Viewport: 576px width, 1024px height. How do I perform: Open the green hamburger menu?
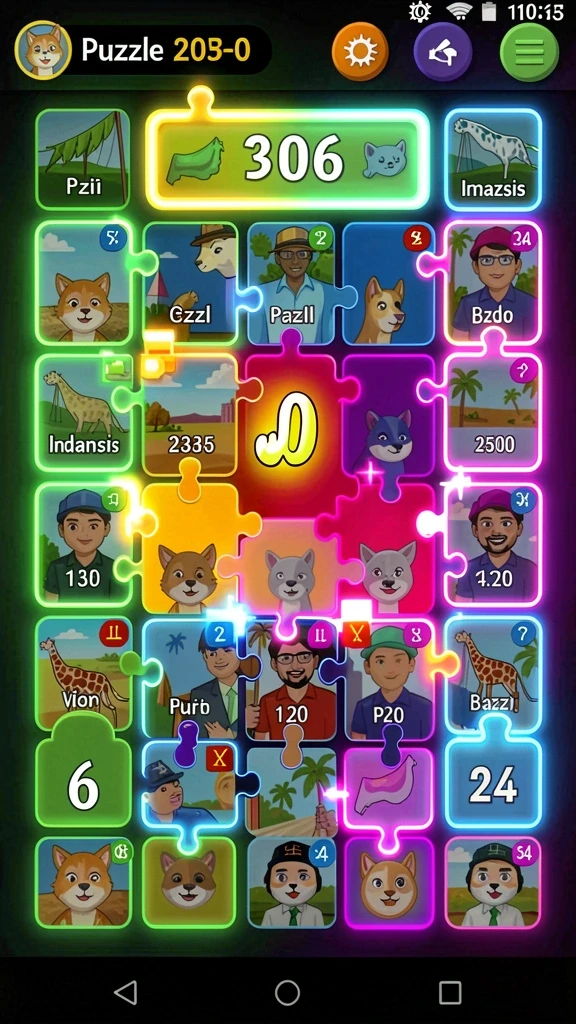pyautogui.click(x=529, y=51)
